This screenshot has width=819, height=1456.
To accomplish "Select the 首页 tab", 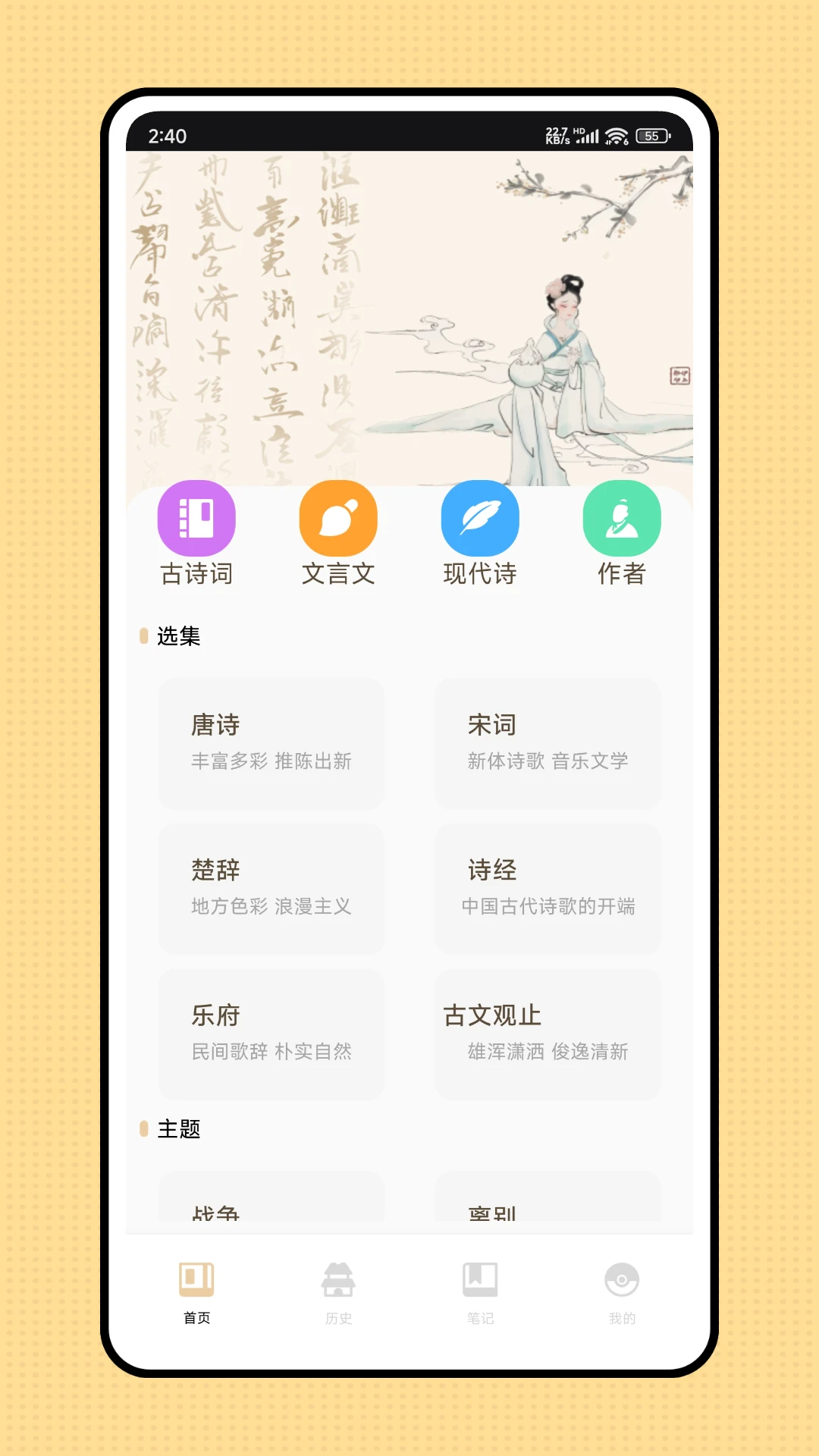I will (x=196, y=1293).
